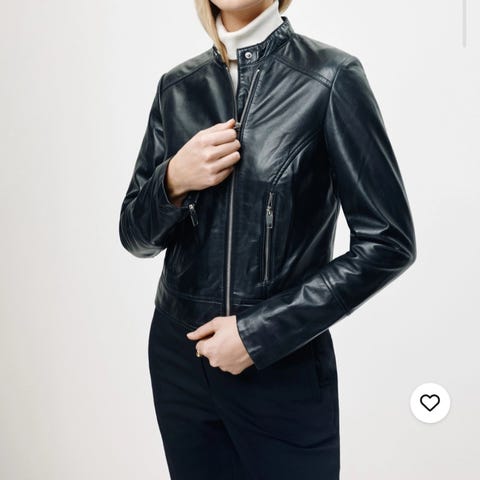
Task: Open the leather jacket product photo
Action: pos(240,240)
